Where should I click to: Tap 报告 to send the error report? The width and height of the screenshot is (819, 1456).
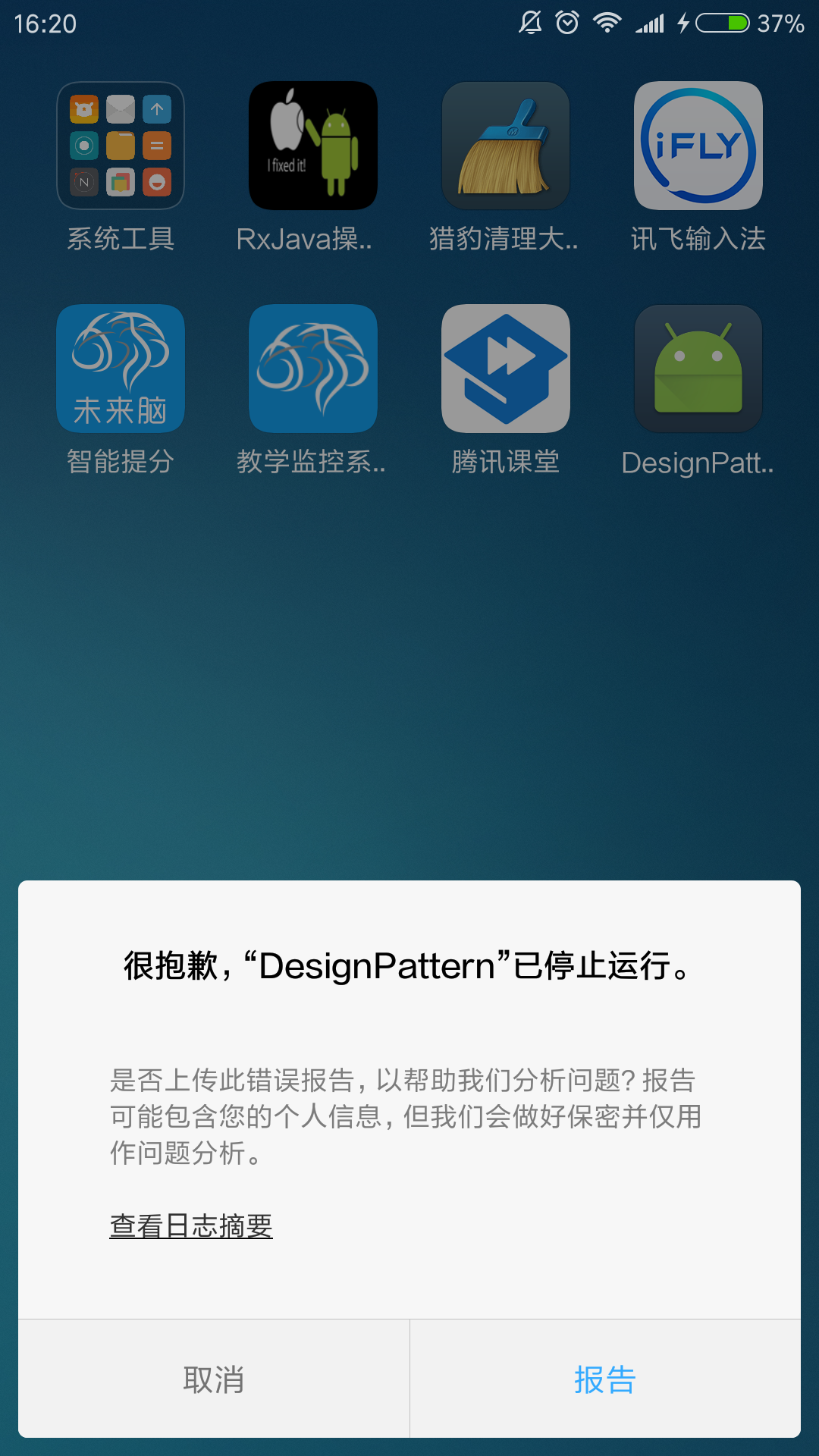(604, 1379)
